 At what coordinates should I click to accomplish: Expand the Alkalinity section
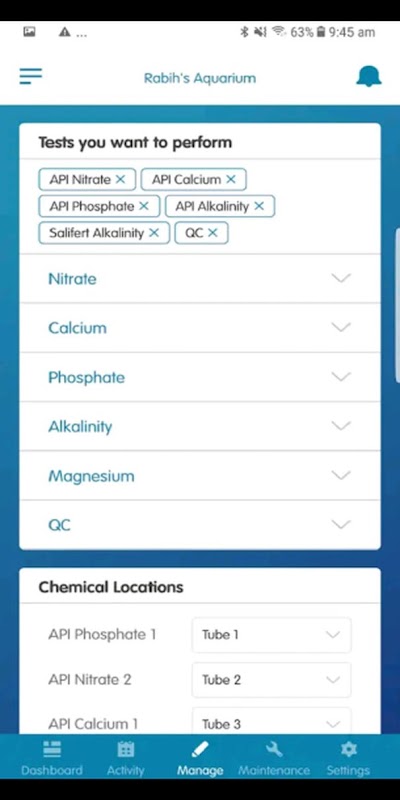[200, 426]
